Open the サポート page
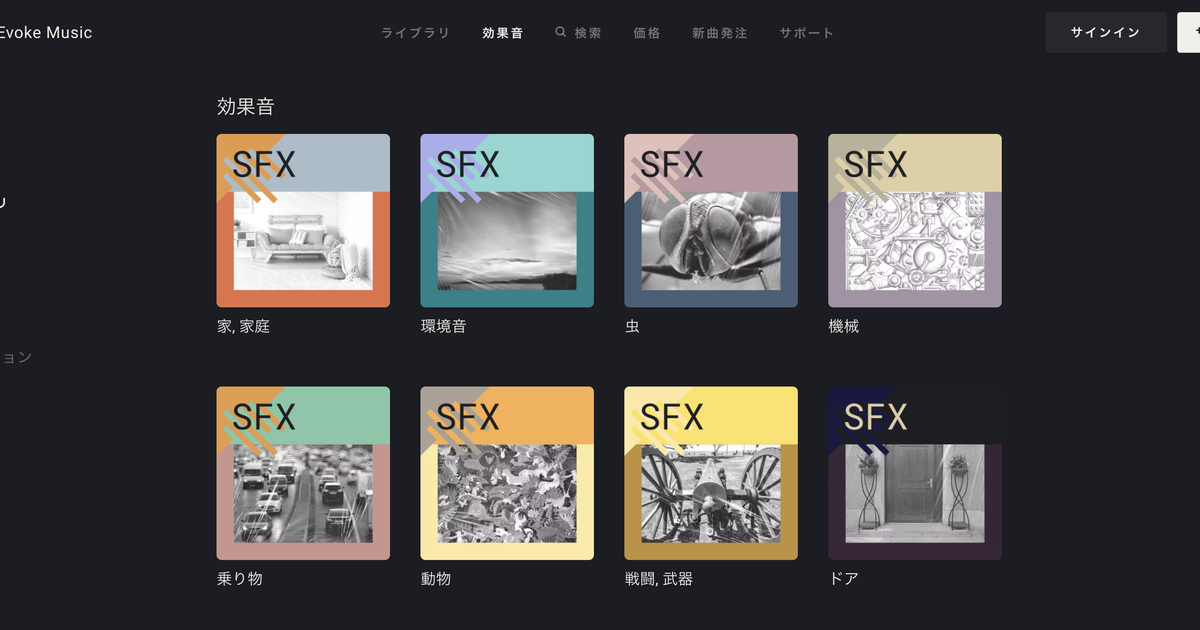This screenshot has width=1200, height=630. click(807, 33)
